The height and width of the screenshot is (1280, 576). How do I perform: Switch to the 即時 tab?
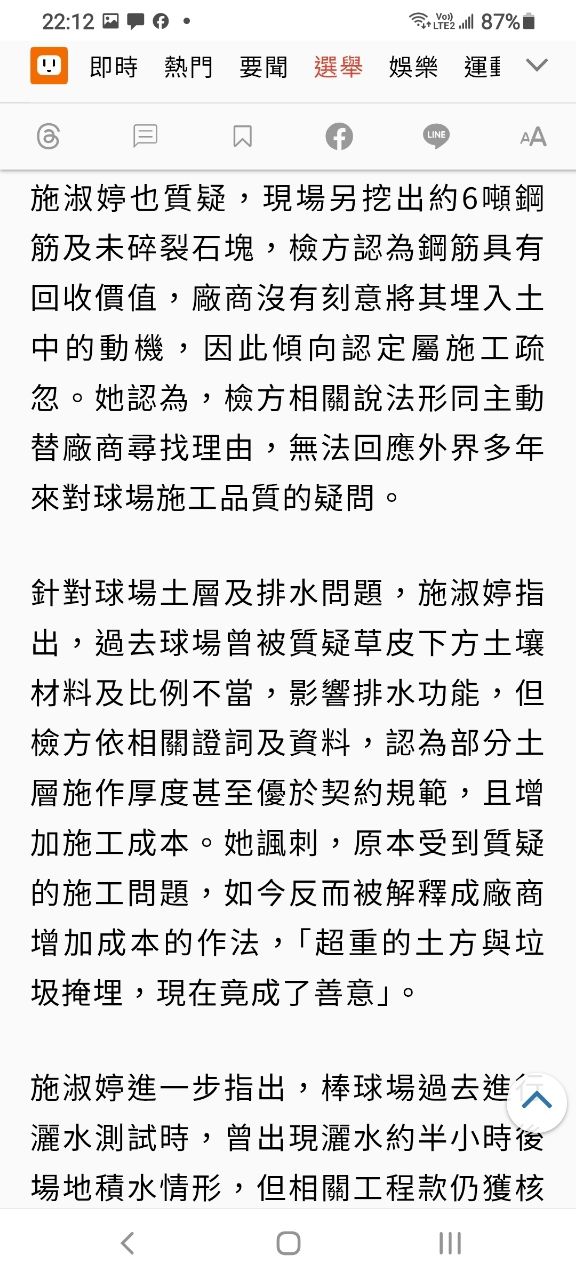pos(113,67)
